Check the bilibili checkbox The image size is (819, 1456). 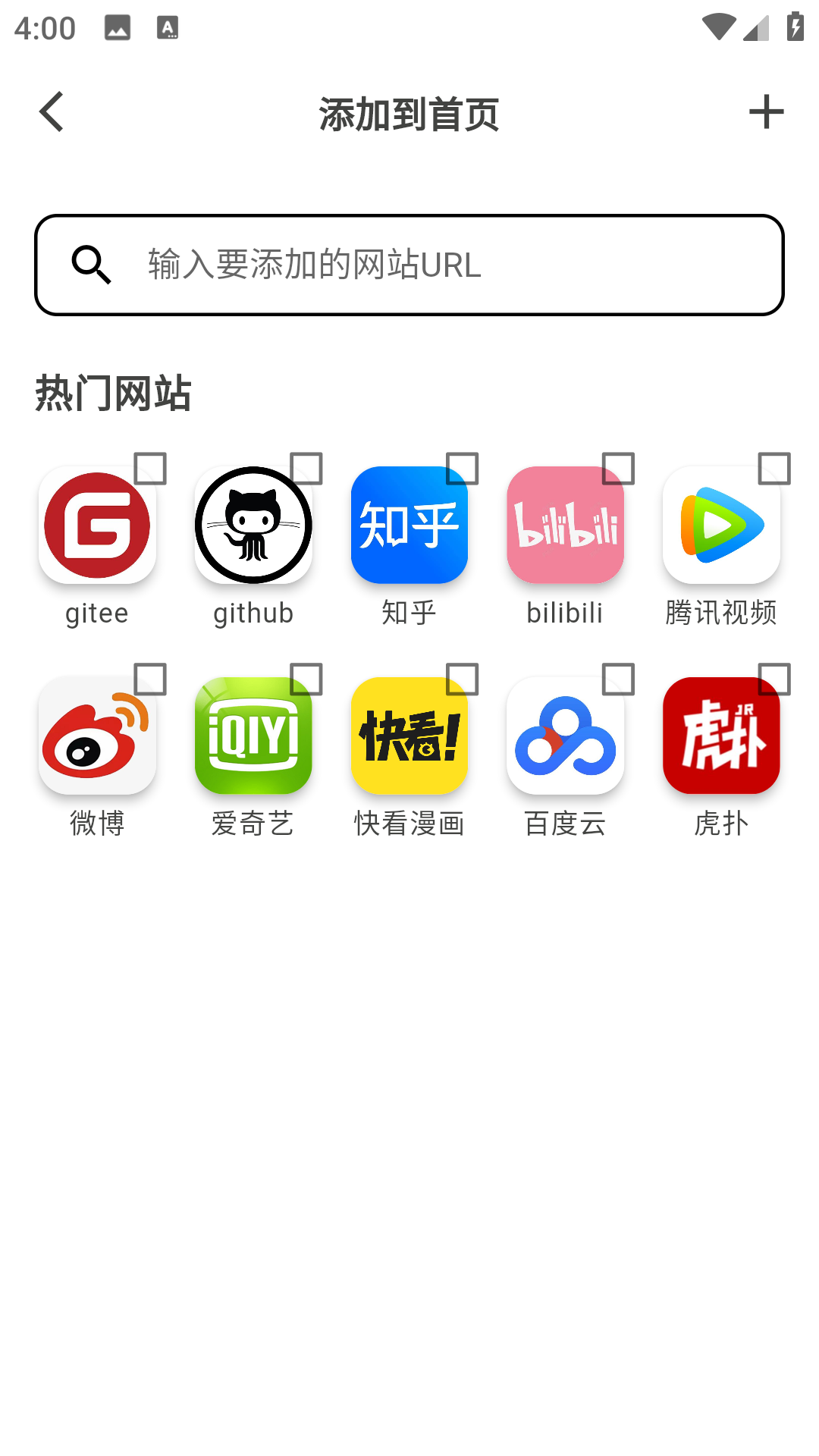[619, 469]
